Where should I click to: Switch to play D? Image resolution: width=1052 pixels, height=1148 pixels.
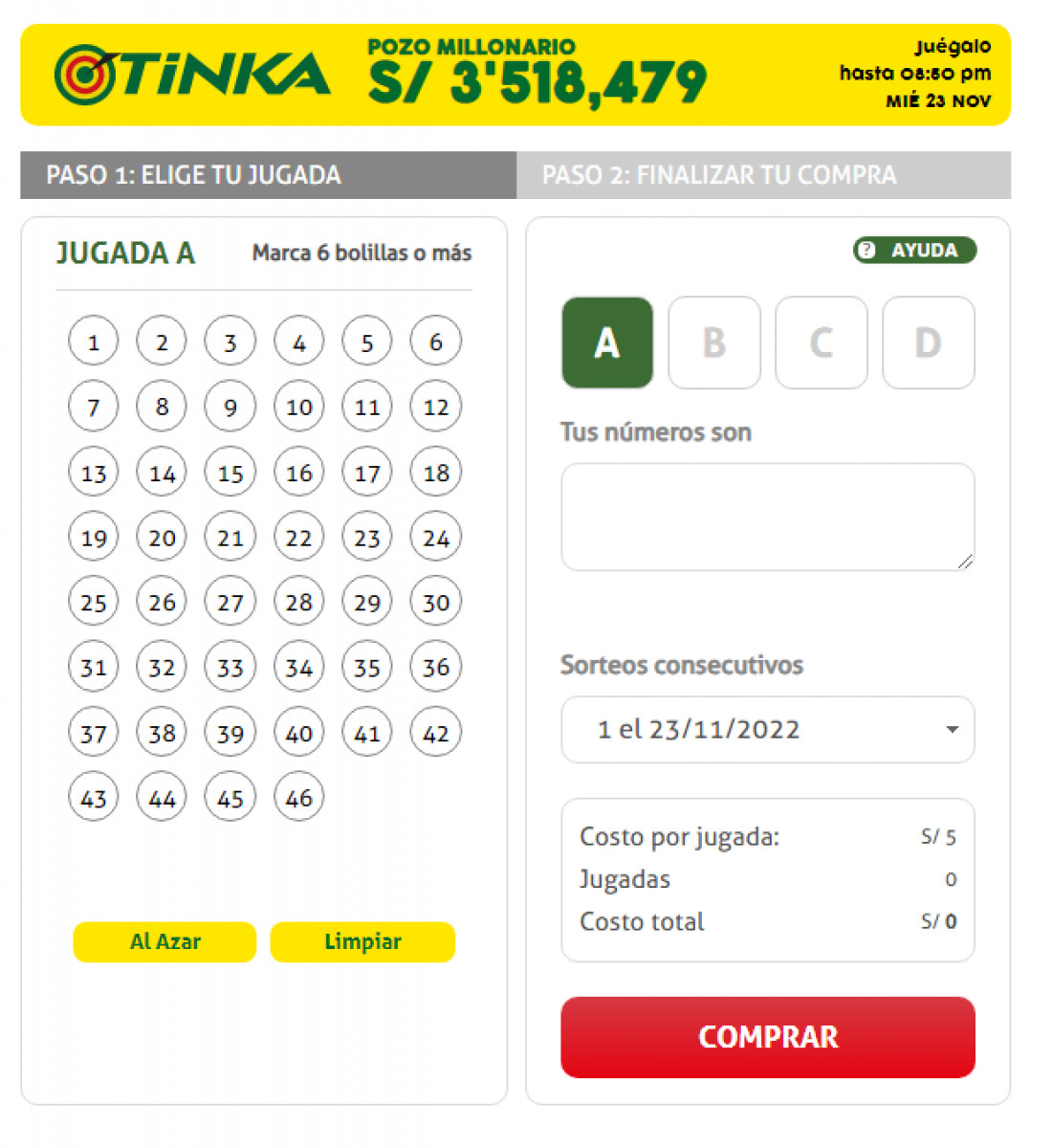click(x=928, y=342)
